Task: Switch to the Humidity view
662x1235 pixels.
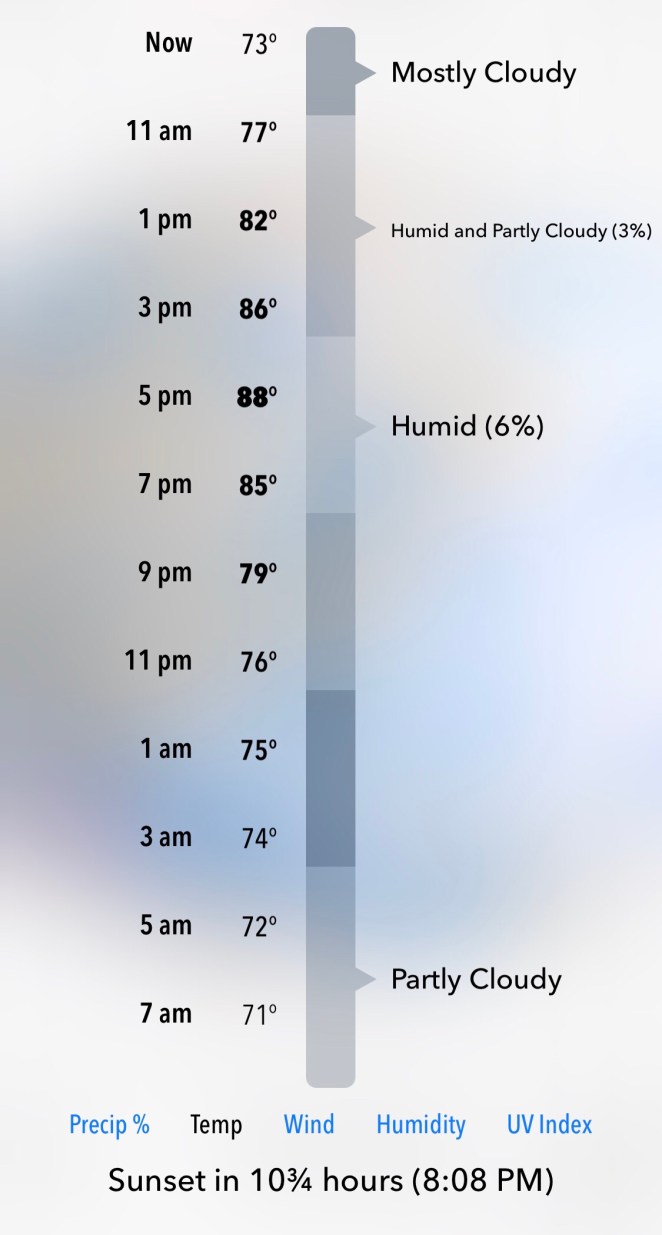Action: click(421, 1125)
